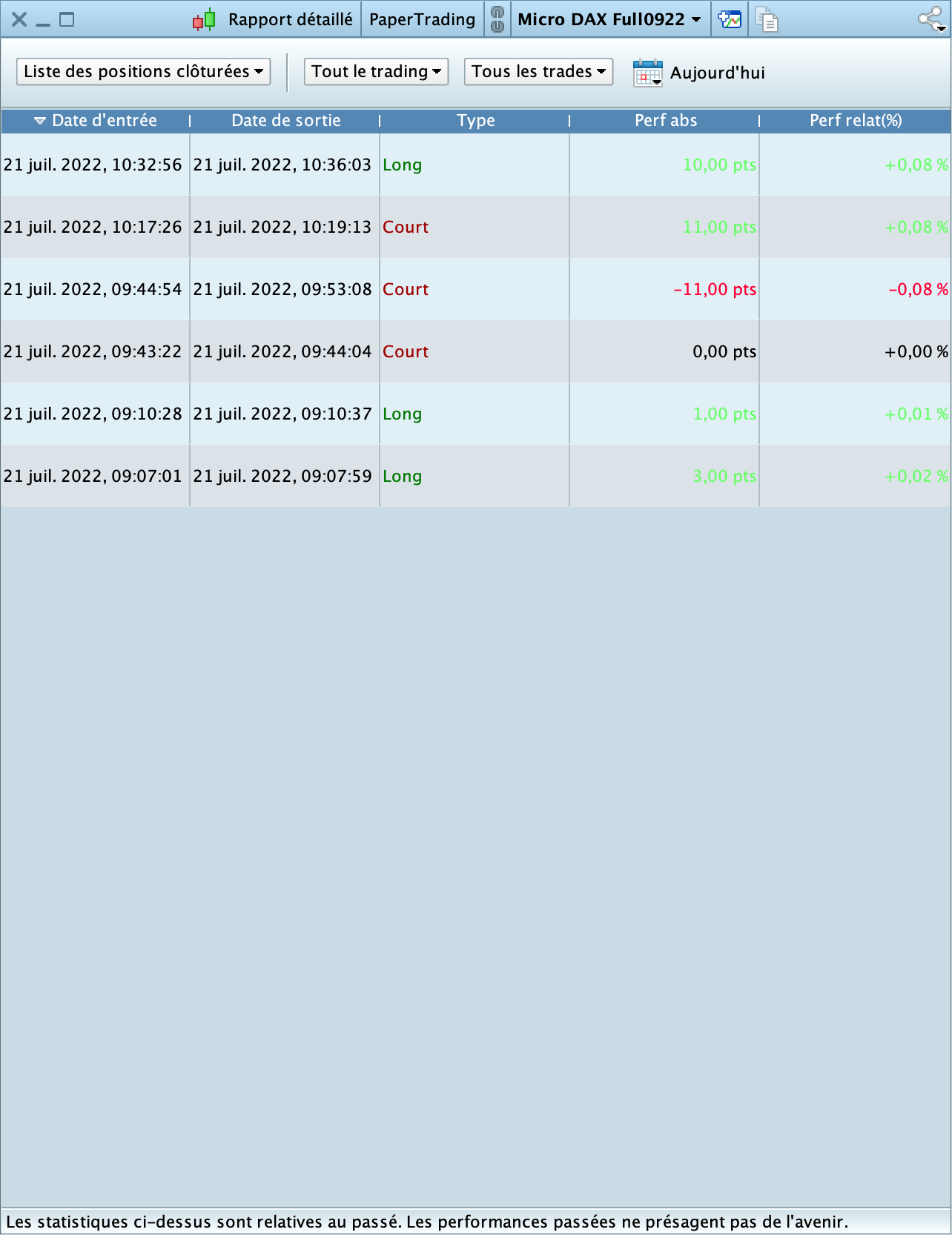Sort by Date d'entrée column
The width and height of the screenshot is (952, 1235).
click(104, 120)
